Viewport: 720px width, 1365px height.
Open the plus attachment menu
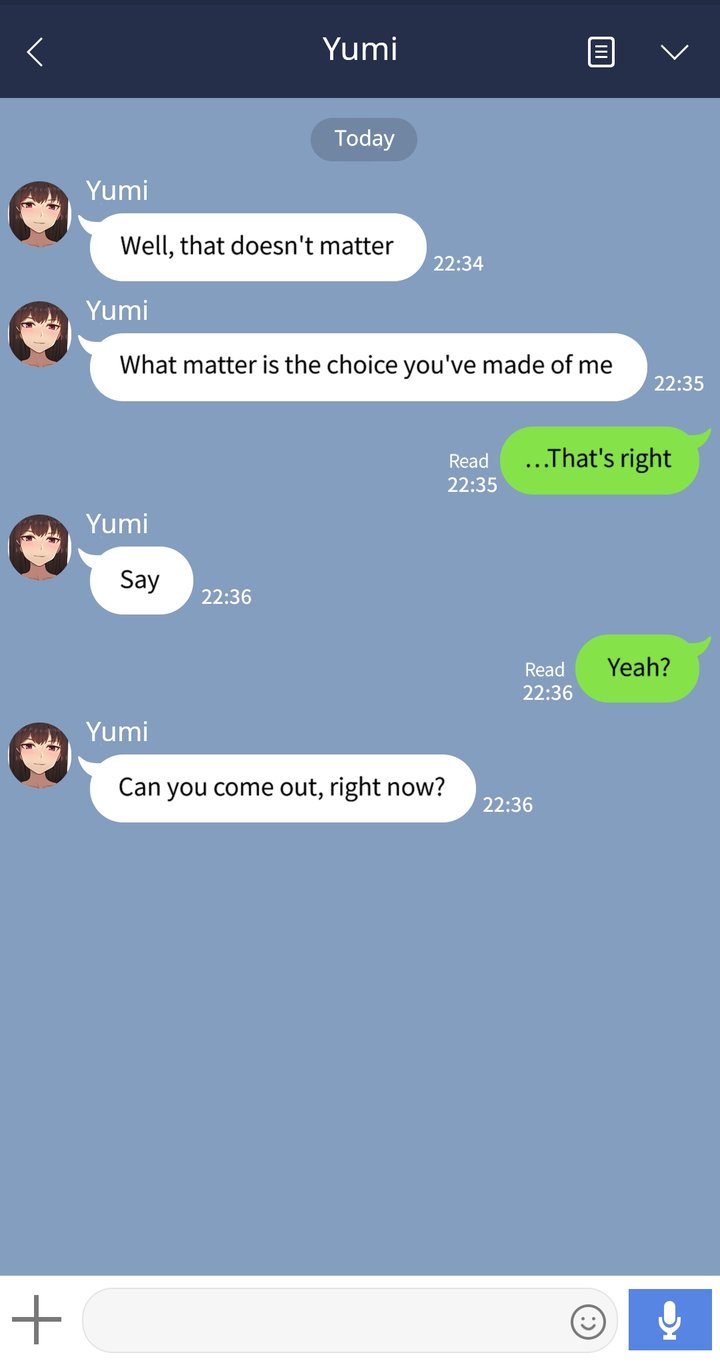[37, 1320]
